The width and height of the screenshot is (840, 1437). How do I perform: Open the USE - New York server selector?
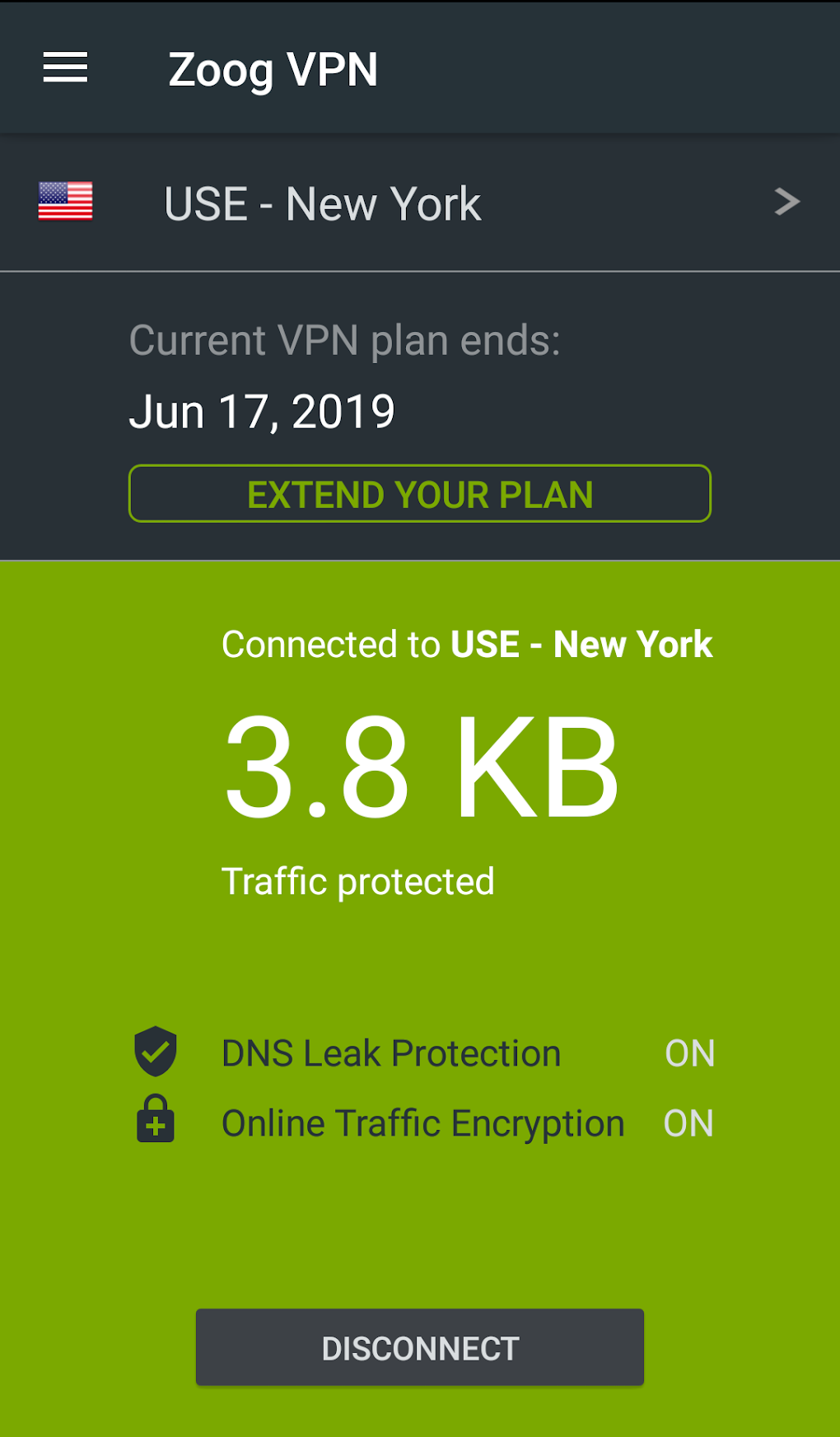tap(420, 203)
